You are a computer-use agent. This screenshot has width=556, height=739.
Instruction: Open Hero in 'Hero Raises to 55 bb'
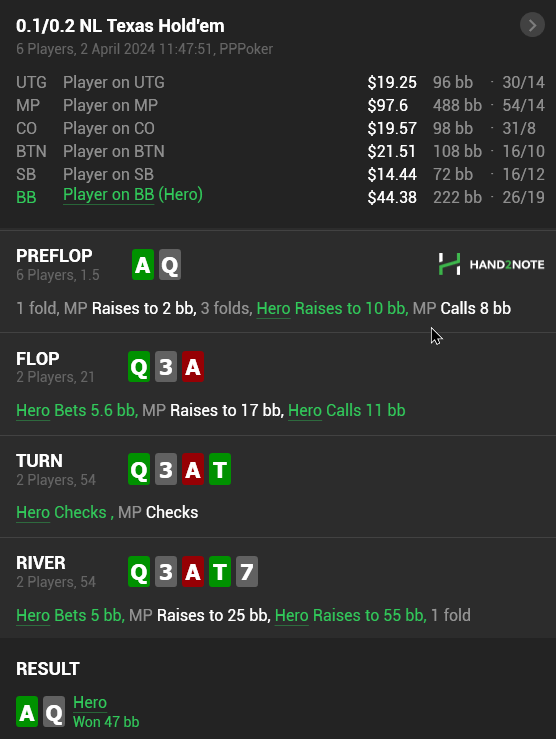coord(292,615)
